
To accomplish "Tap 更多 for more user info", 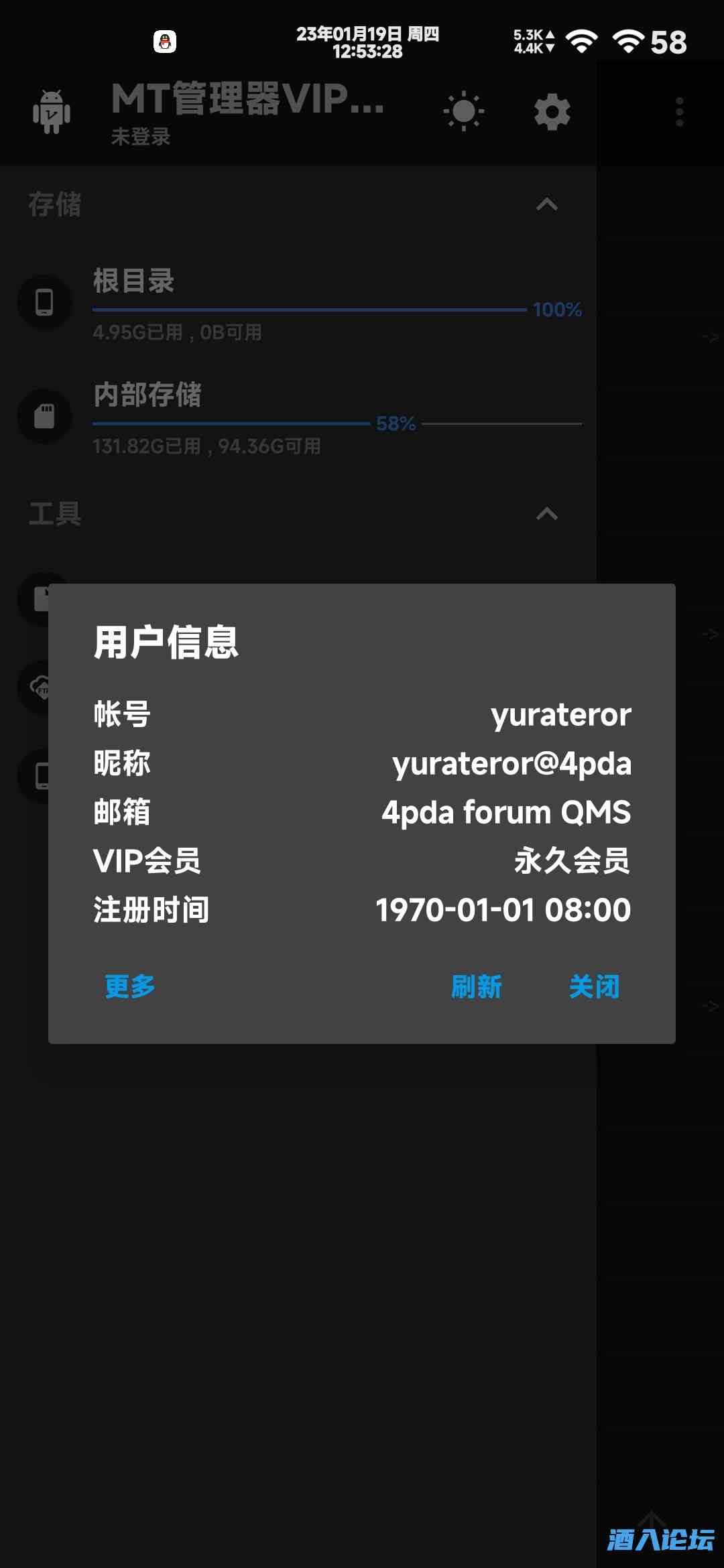I will pyautogui.click(x=130, y=986).
